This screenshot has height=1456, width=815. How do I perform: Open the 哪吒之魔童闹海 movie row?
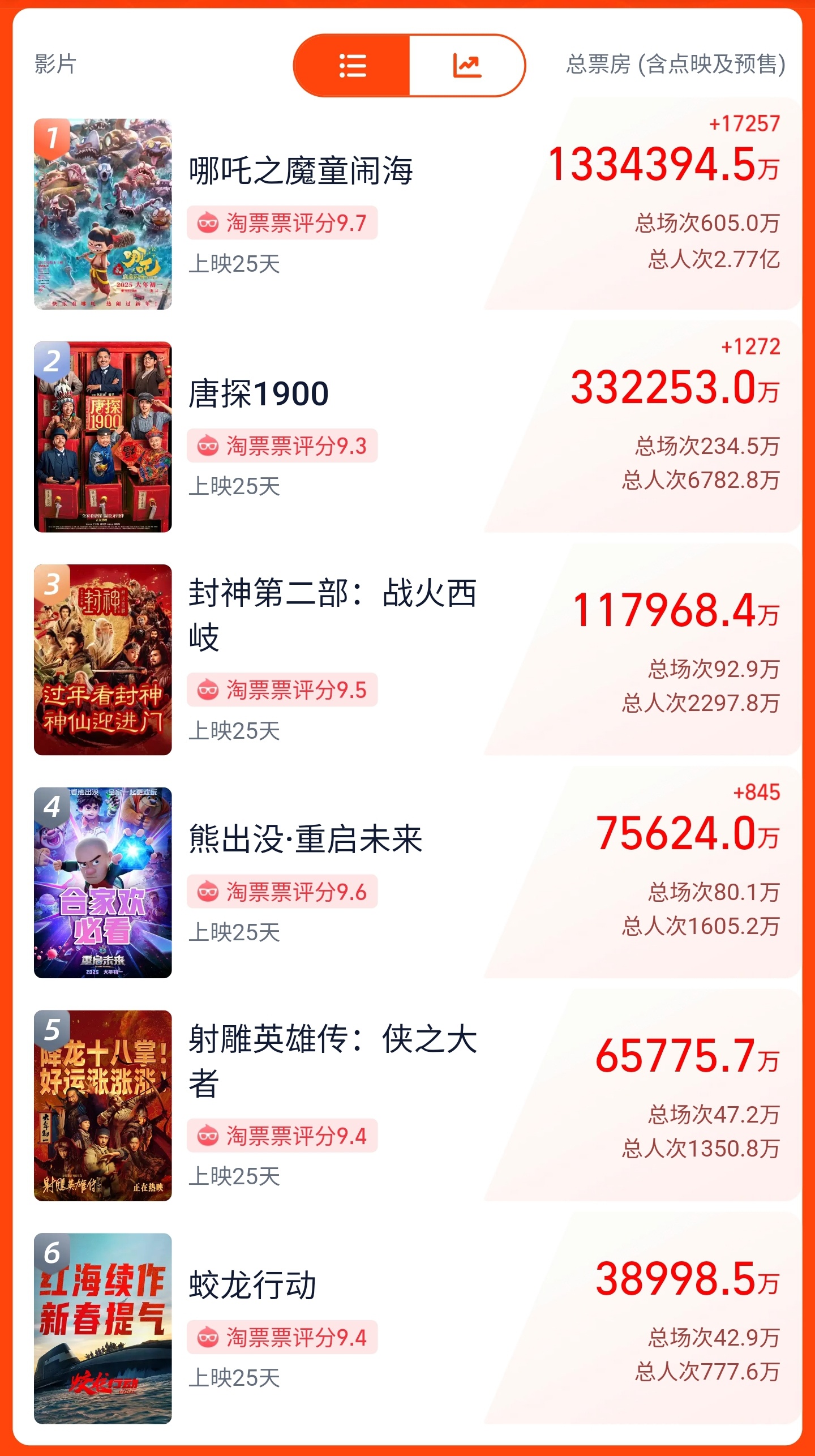301,171
